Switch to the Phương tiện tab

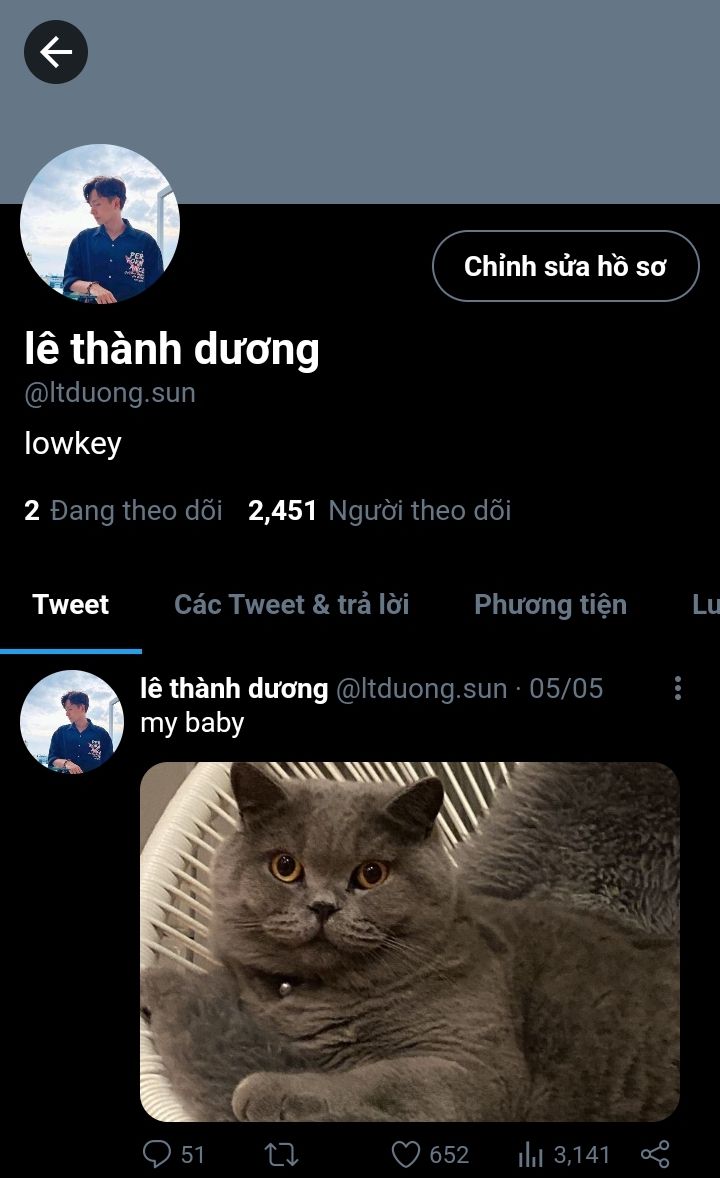tap(550, 605)
